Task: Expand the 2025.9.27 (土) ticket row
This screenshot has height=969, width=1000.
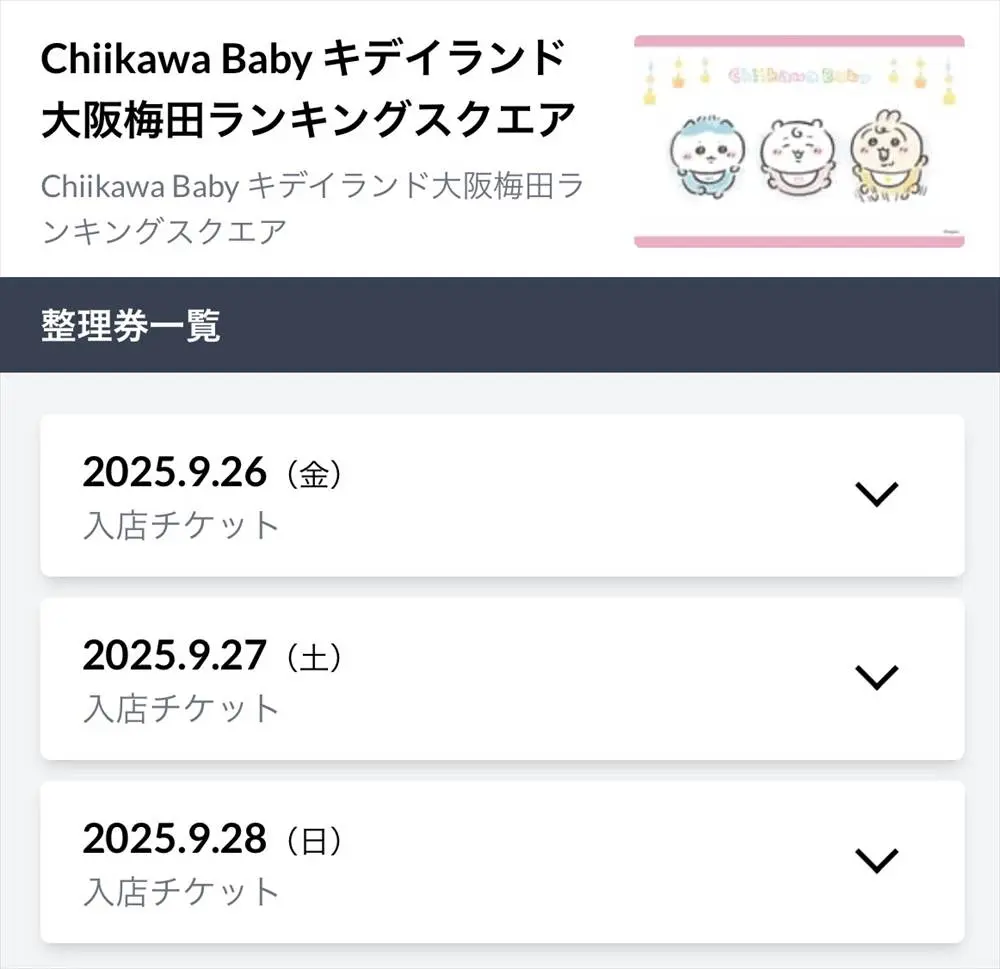Action: pyautogui.click(x=877, y=678)
